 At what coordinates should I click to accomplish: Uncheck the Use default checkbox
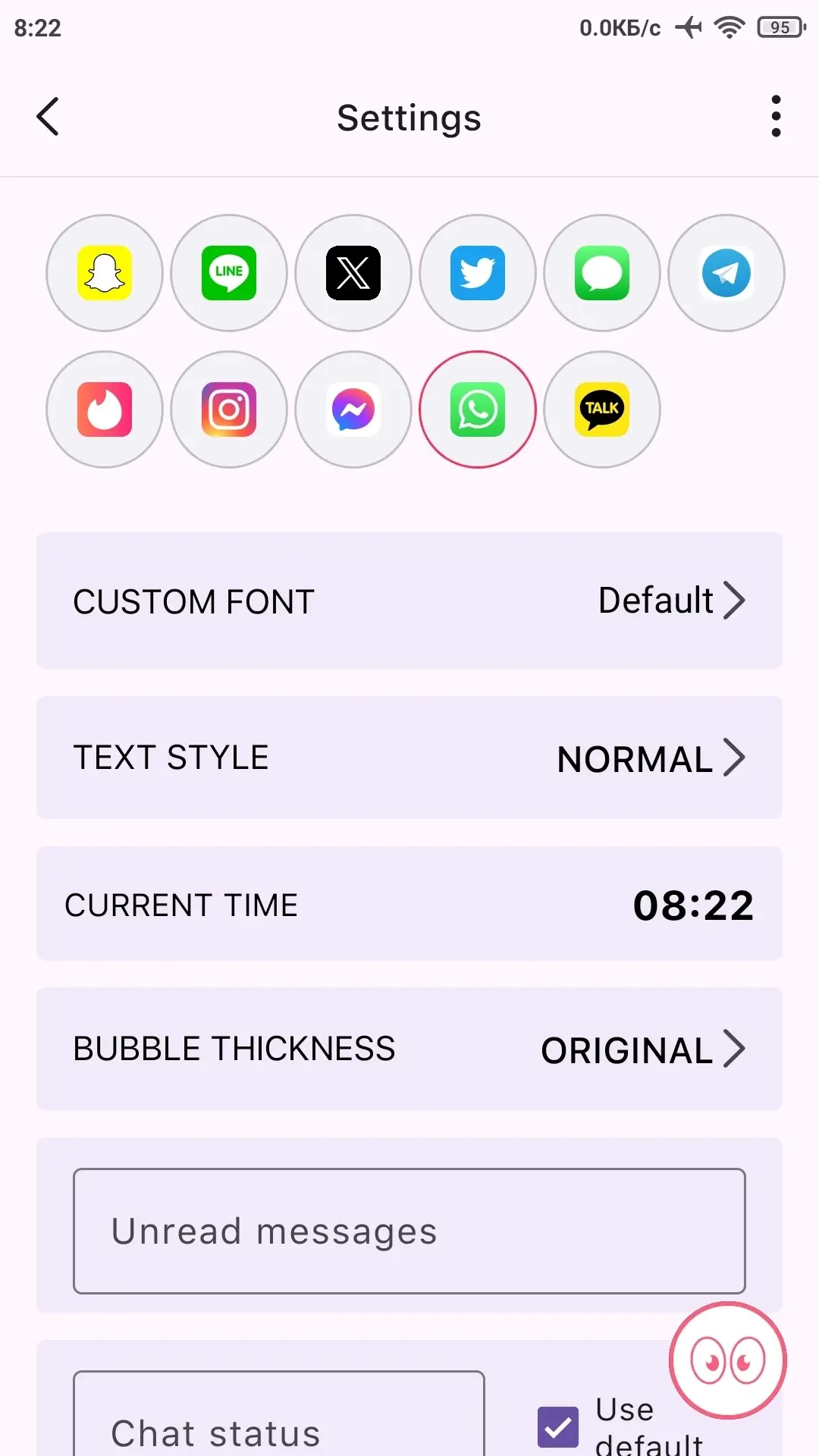coord(557,1426)
